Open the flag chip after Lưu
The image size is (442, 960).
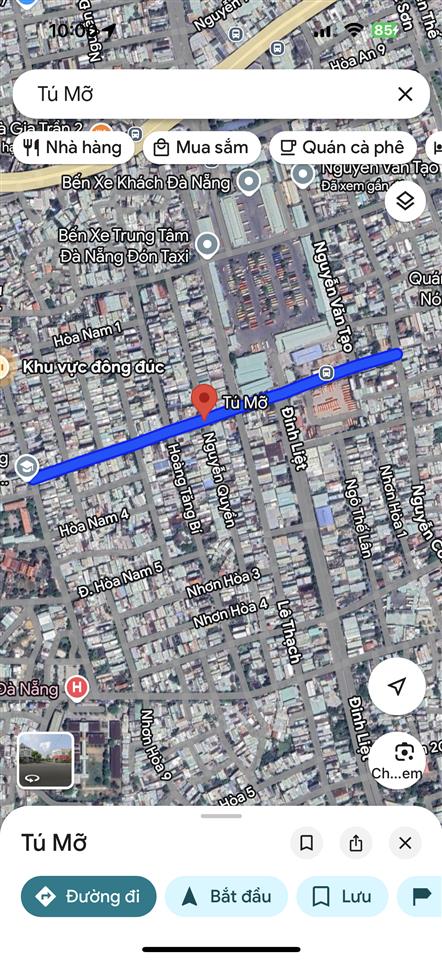click(x=421, y=896)
